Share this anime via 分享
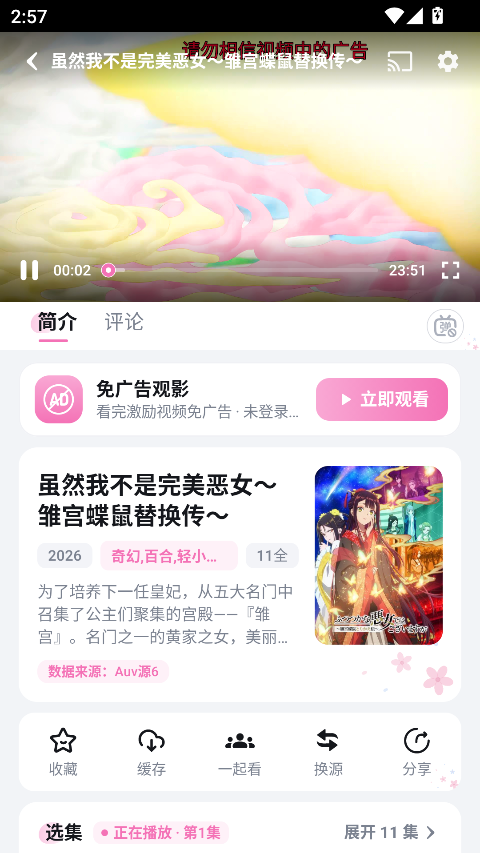 coord(416,752)
